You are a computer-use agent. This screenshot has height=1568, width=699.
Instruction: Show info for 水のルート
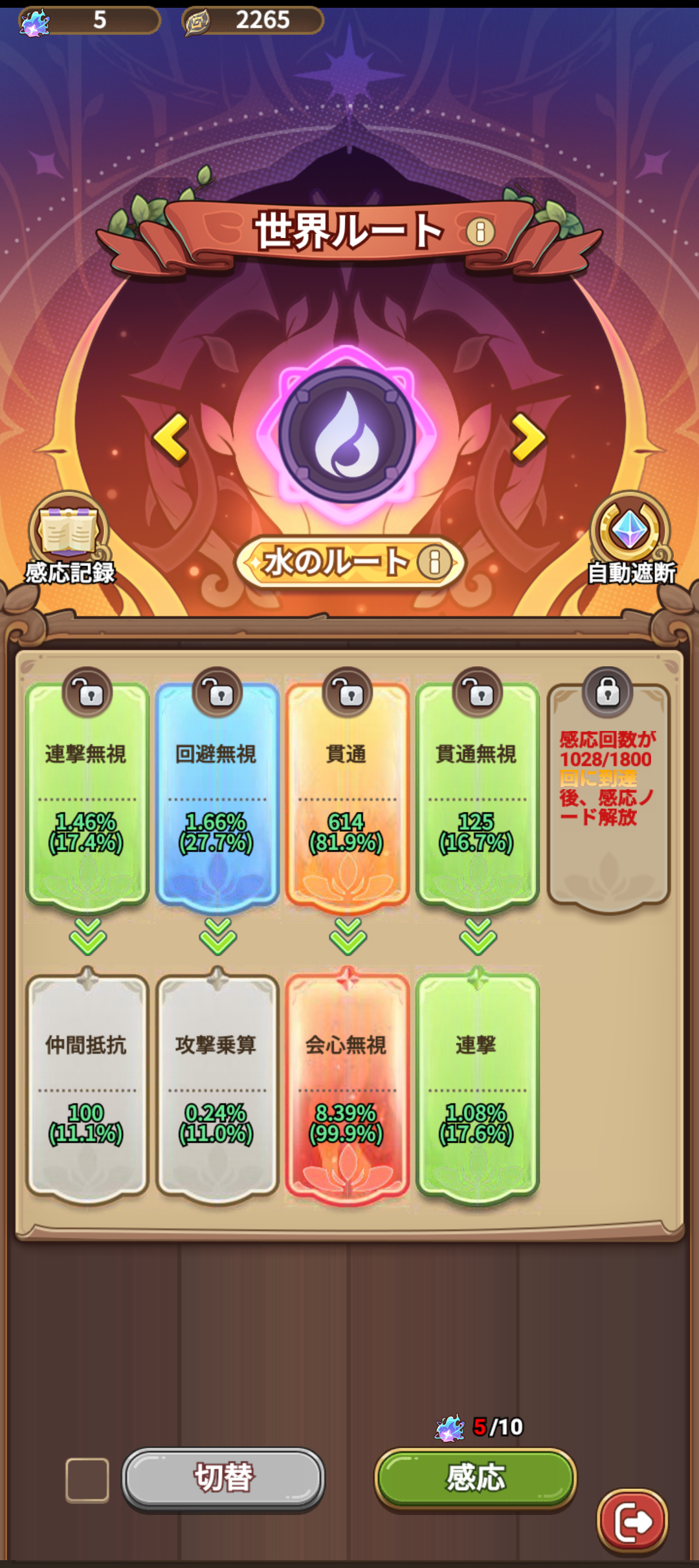click(434, 561)
